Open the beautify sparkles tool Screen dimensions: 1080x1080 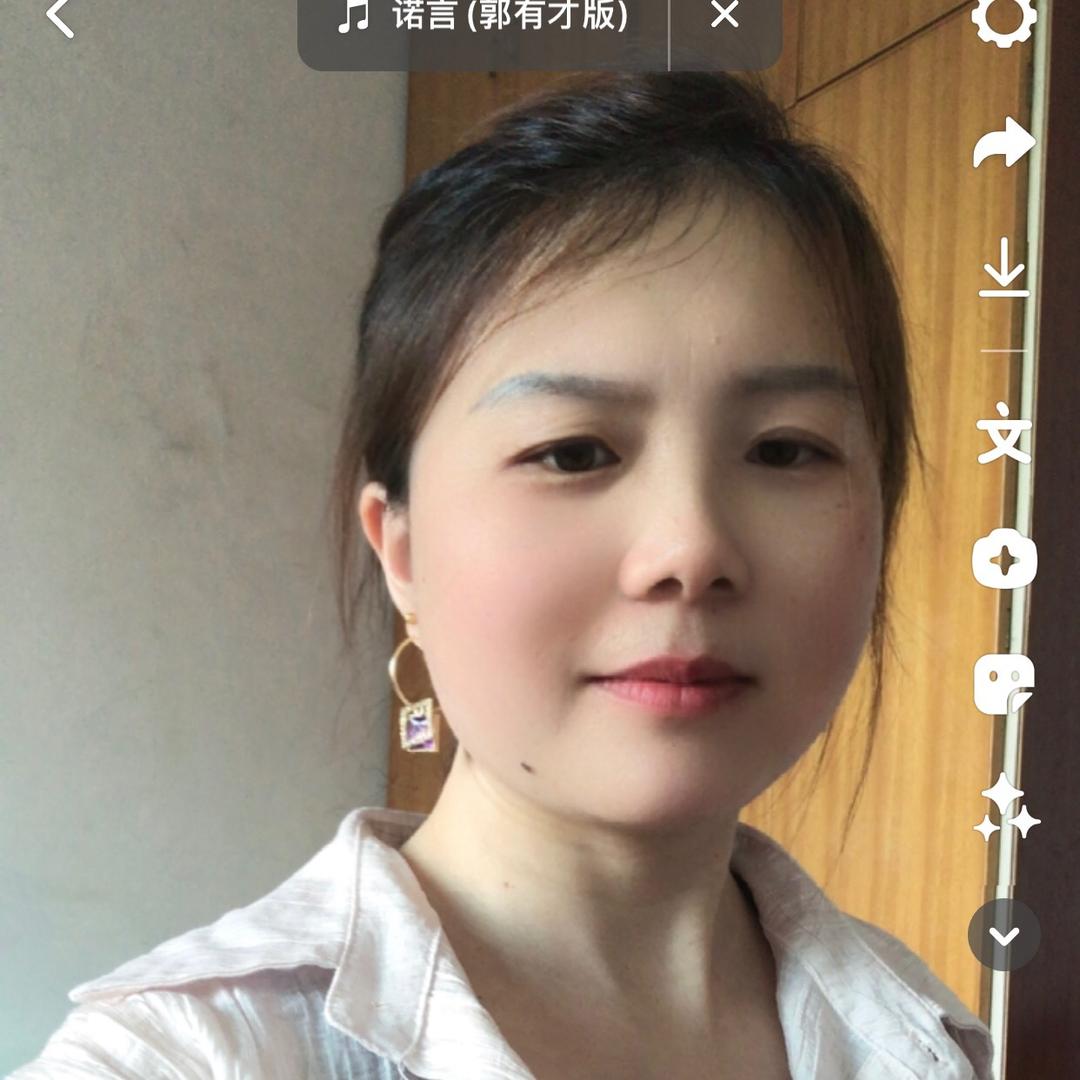[x=1006, y=810]
